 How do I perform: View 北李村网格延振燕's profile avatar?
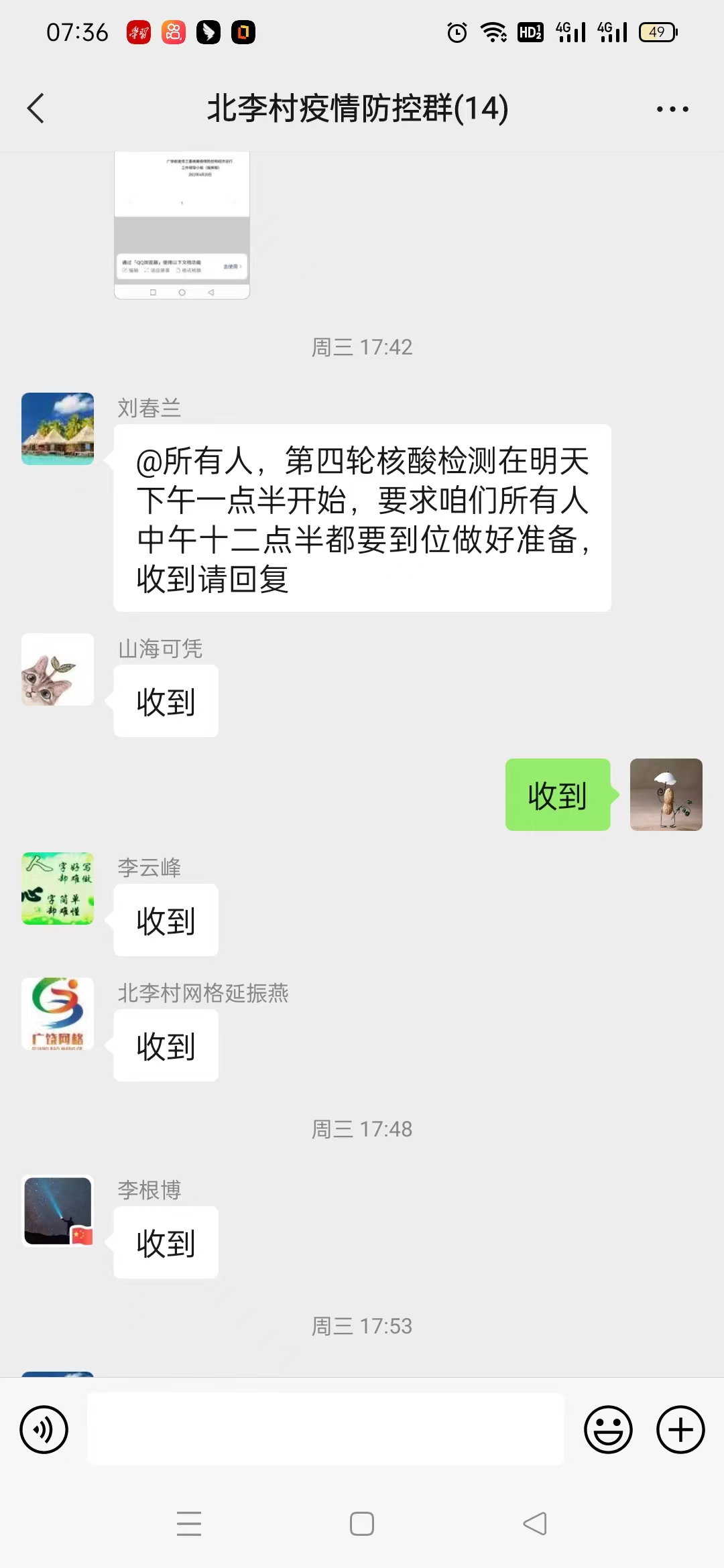[58, 1014]
